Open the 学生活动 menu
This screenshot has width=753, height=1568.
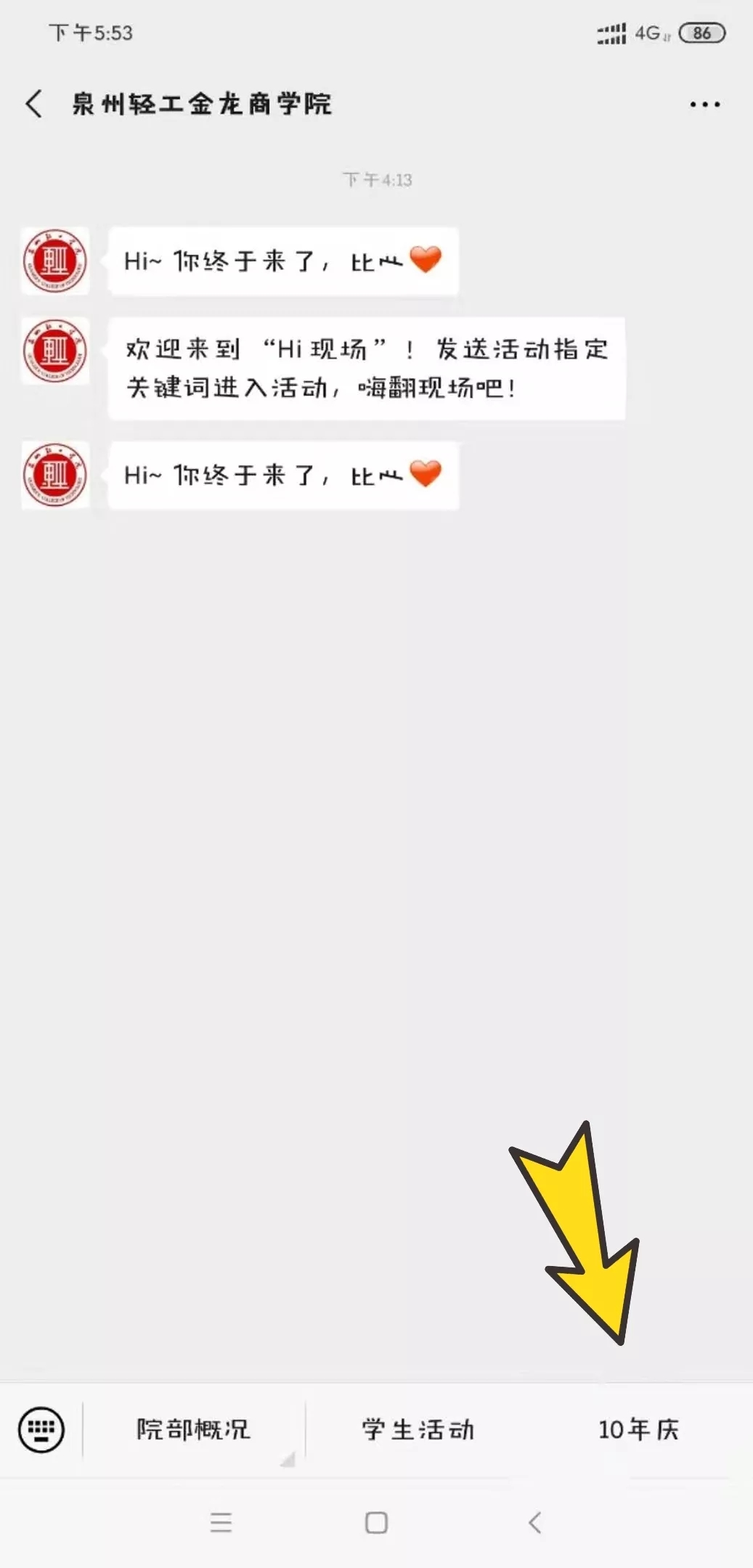[418, 1430]
